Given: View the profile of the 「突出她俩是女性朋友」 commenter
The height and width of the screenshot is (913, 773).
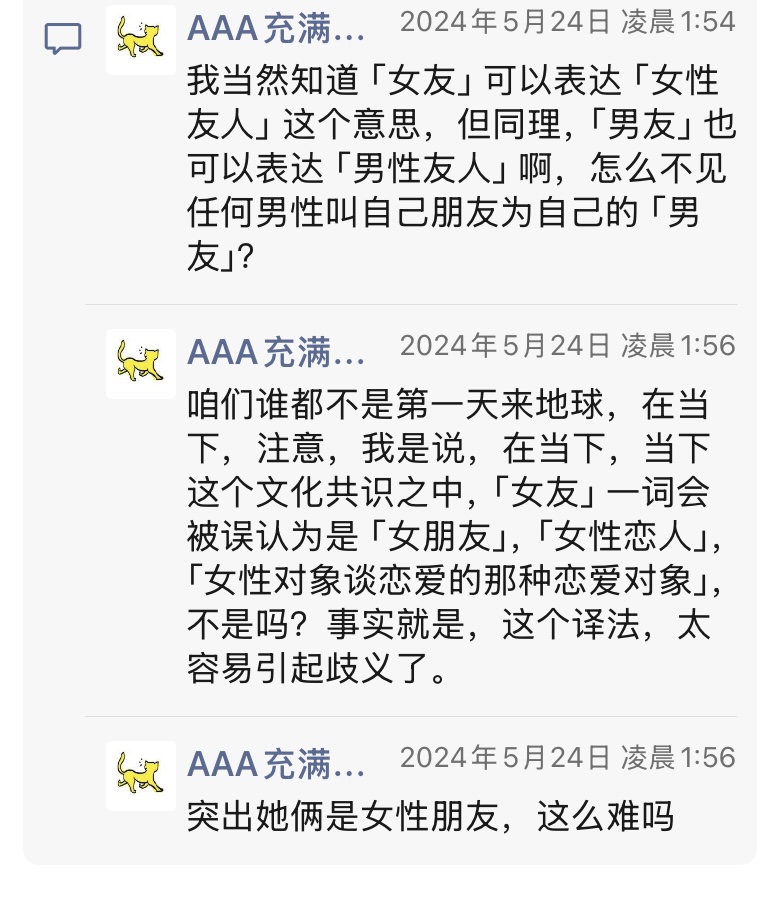Looking at the screenshot, I should point(141,775).
